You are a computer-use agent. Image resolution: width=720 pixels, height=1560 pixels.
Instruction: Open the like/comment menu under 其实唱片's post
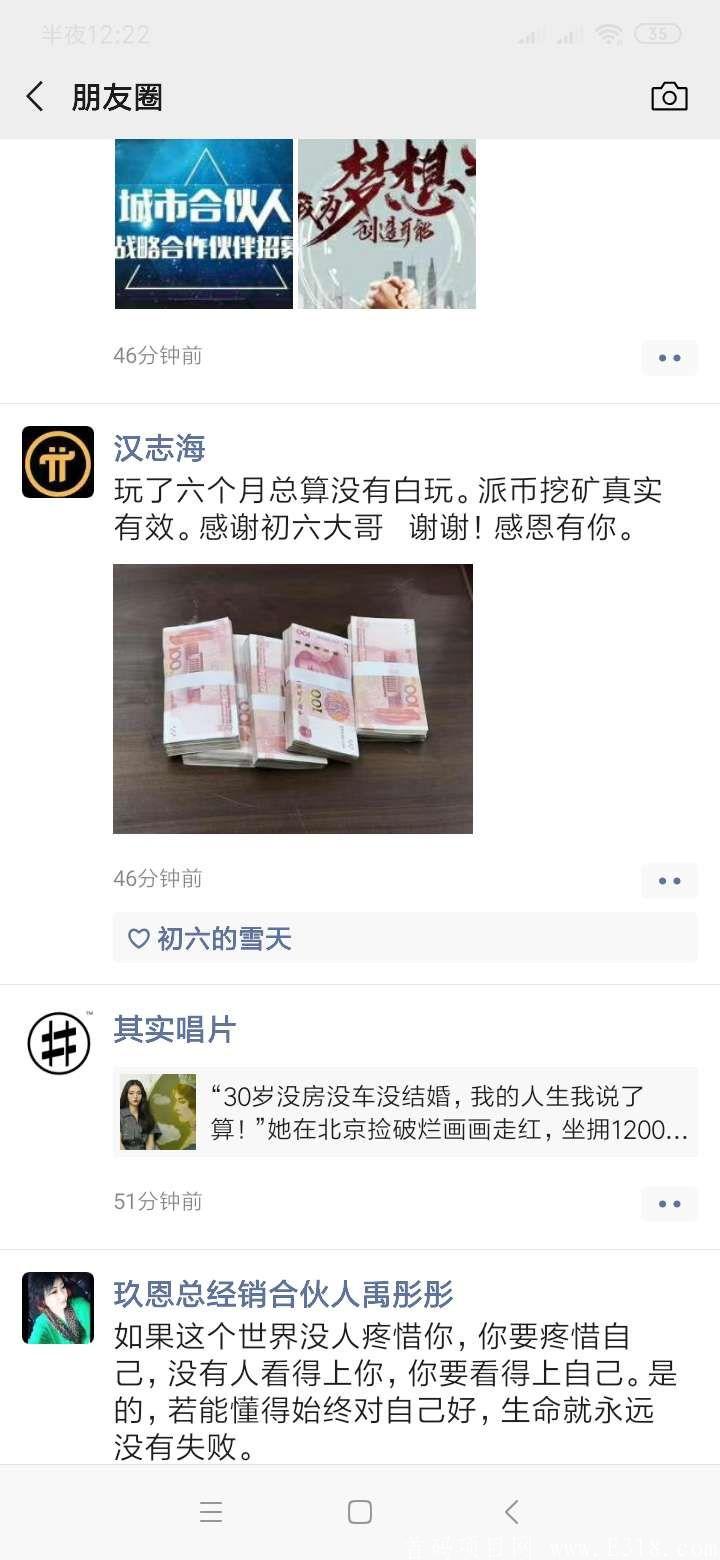point(669,1203)
